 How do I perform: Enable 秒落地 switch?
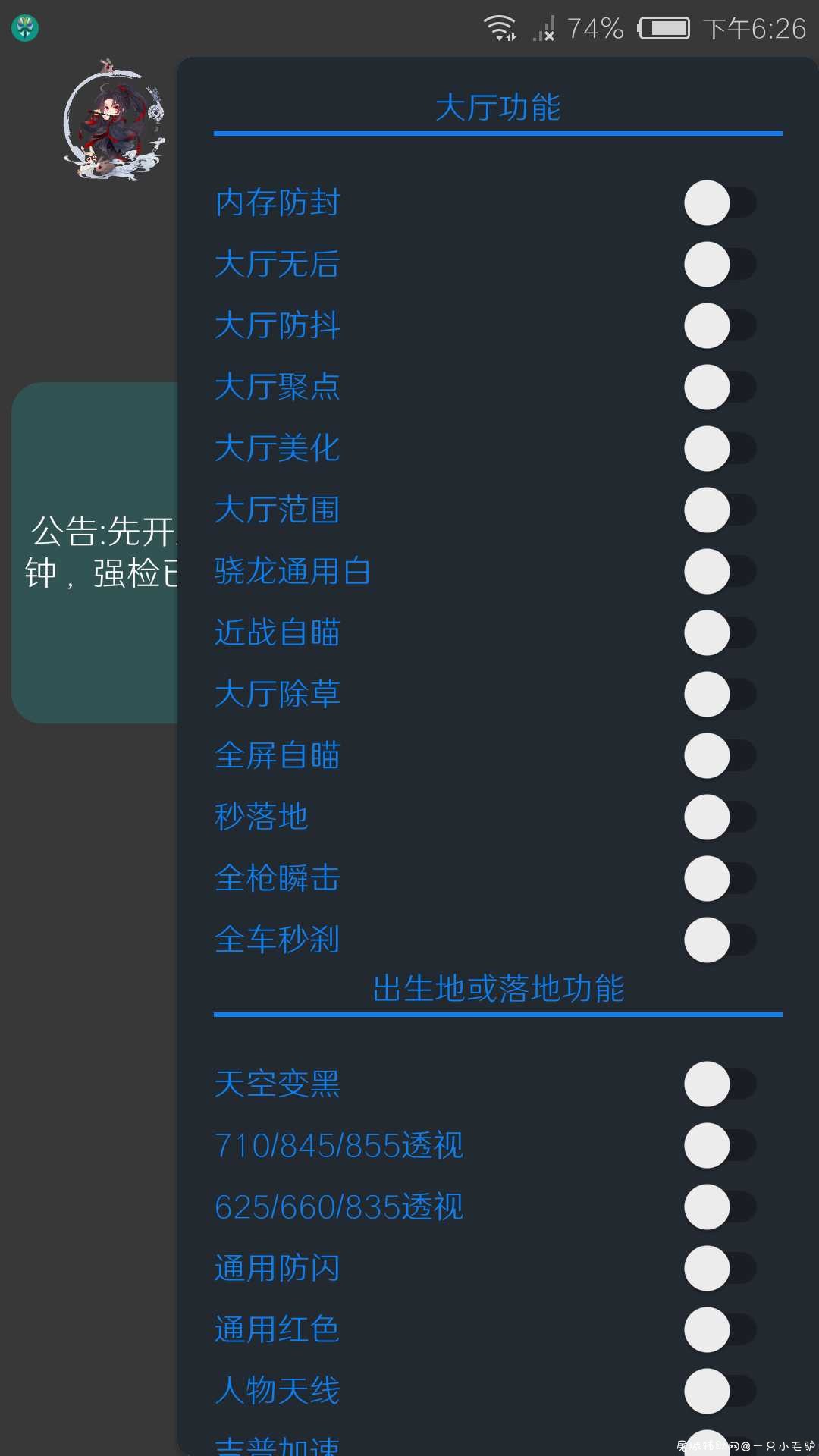pos(720,817)
